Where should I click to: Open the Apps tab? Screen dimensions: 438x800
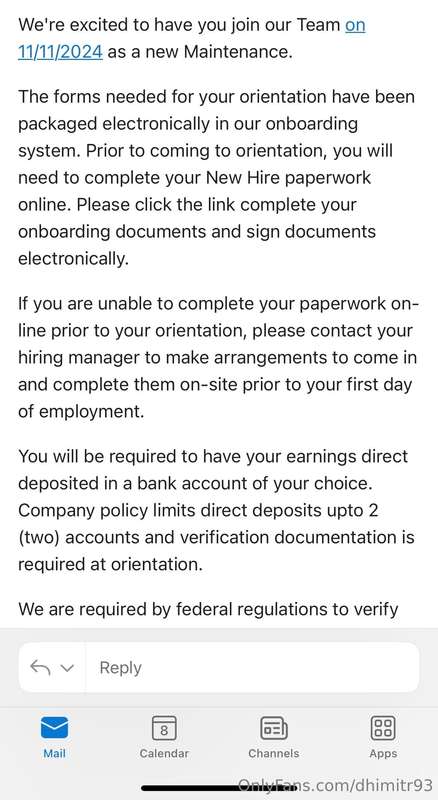click(x=383, y=737)
